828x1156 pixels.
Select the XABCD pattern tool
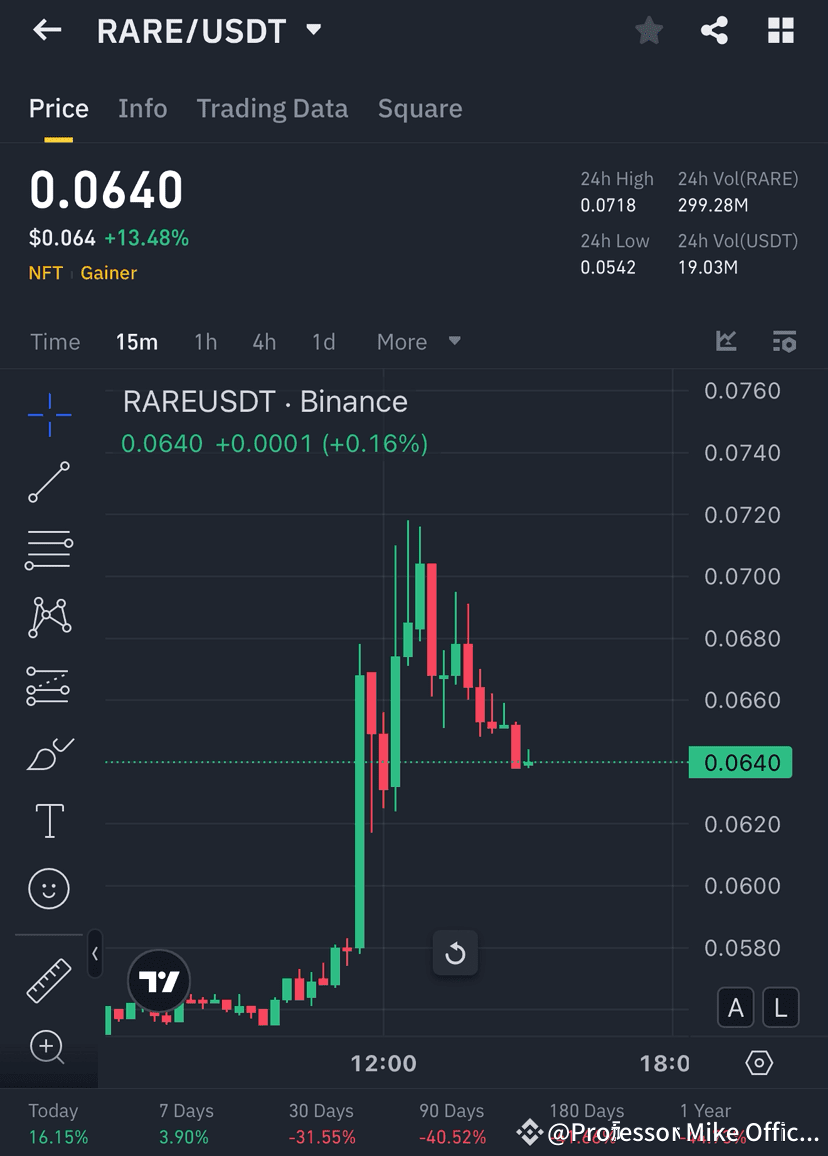[x=48, y=617]
